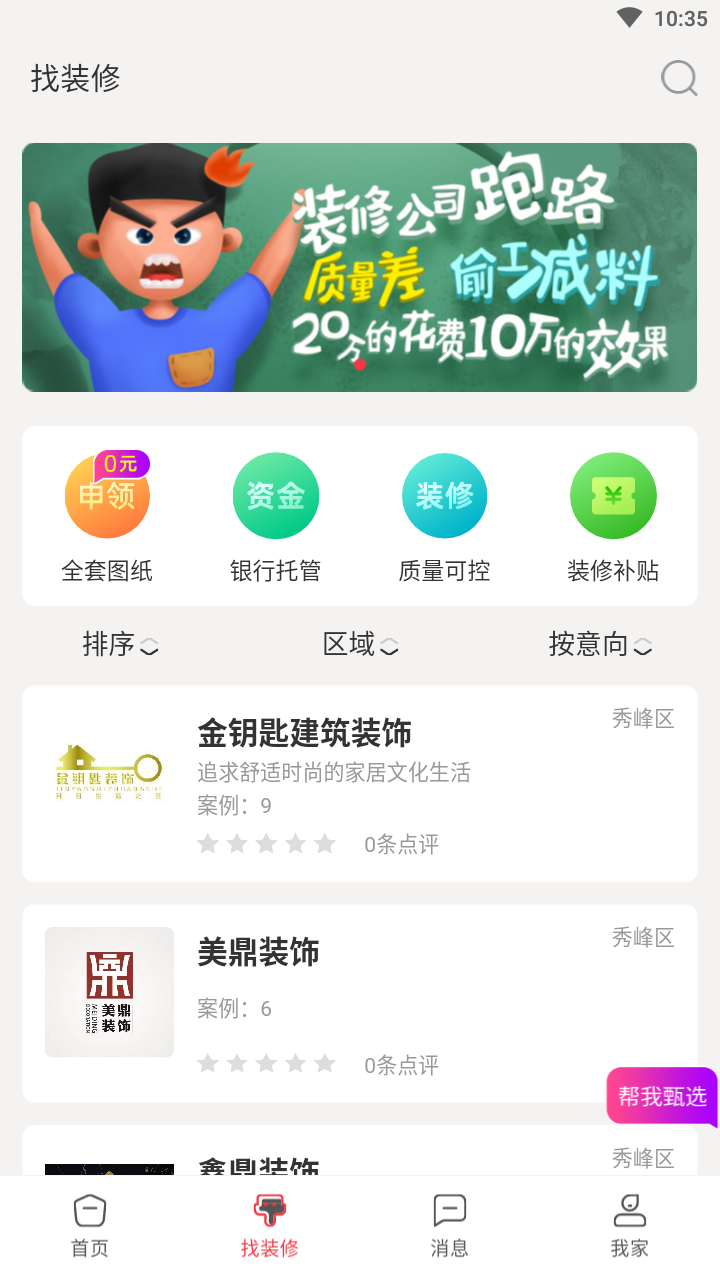Open 装修补贴 subsidy shortcut
This screenshot has height=1280, width=720.
click(613, 516)
